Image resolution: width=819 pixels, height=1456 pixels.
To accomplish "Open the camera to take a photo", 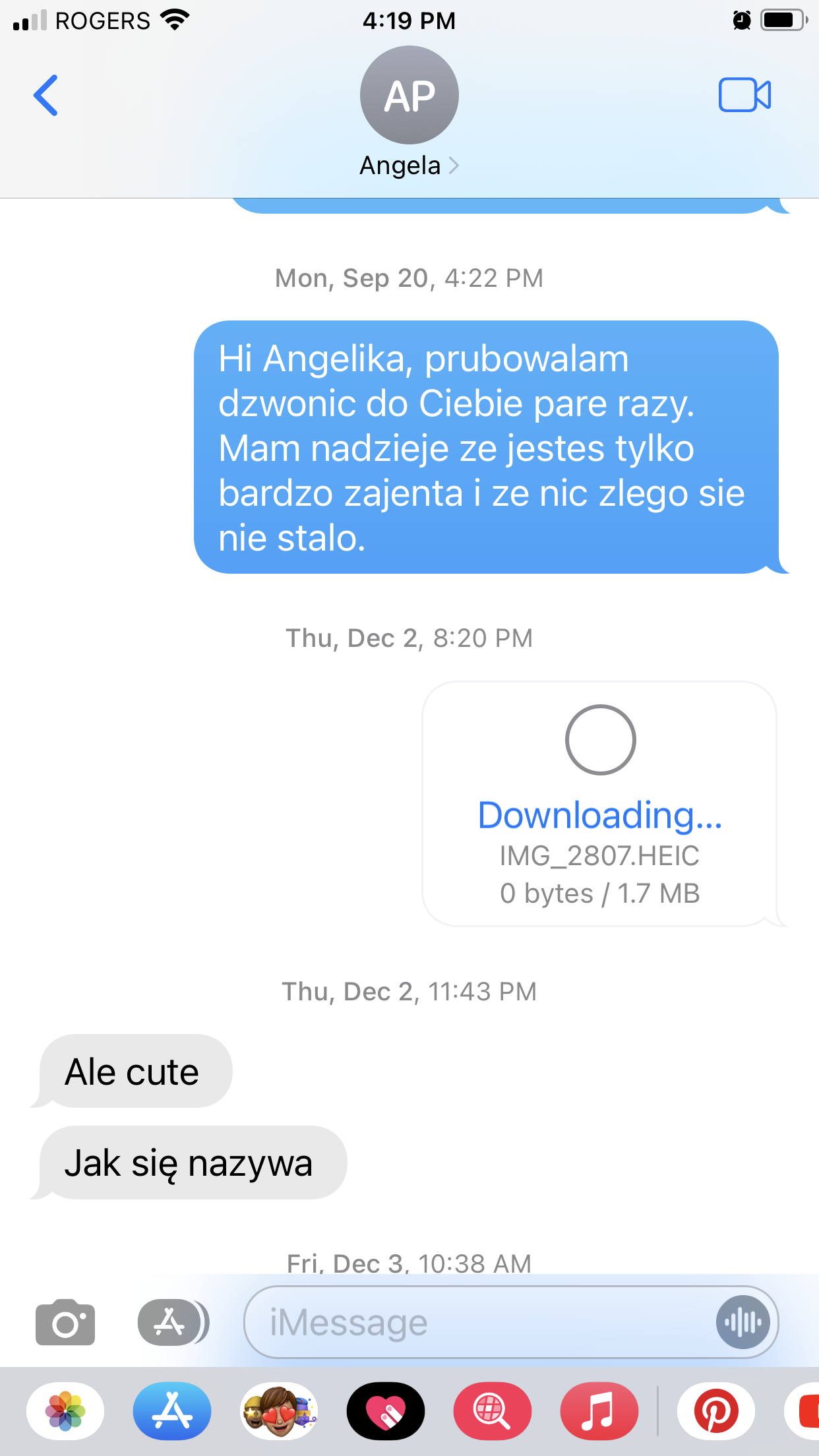I will tap(65, 1322).
